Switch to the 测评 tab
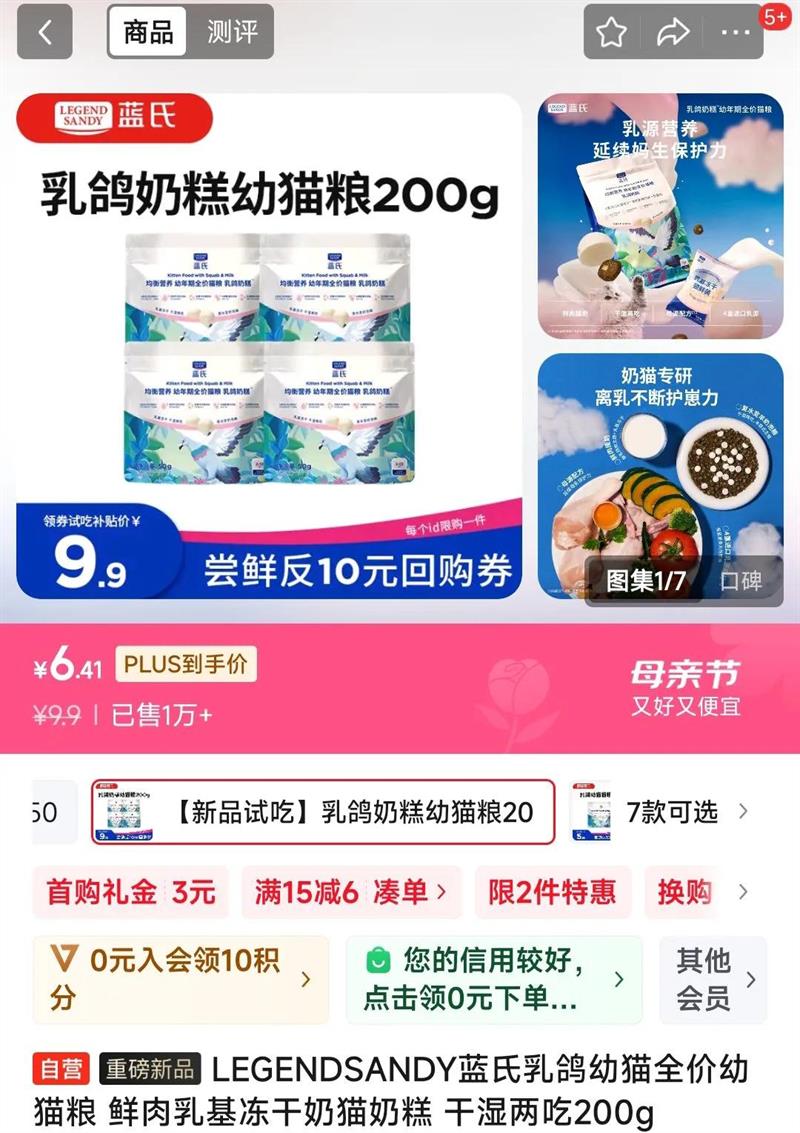The image size is (800, 1133). pyautogui.click(x=232, y=32)
